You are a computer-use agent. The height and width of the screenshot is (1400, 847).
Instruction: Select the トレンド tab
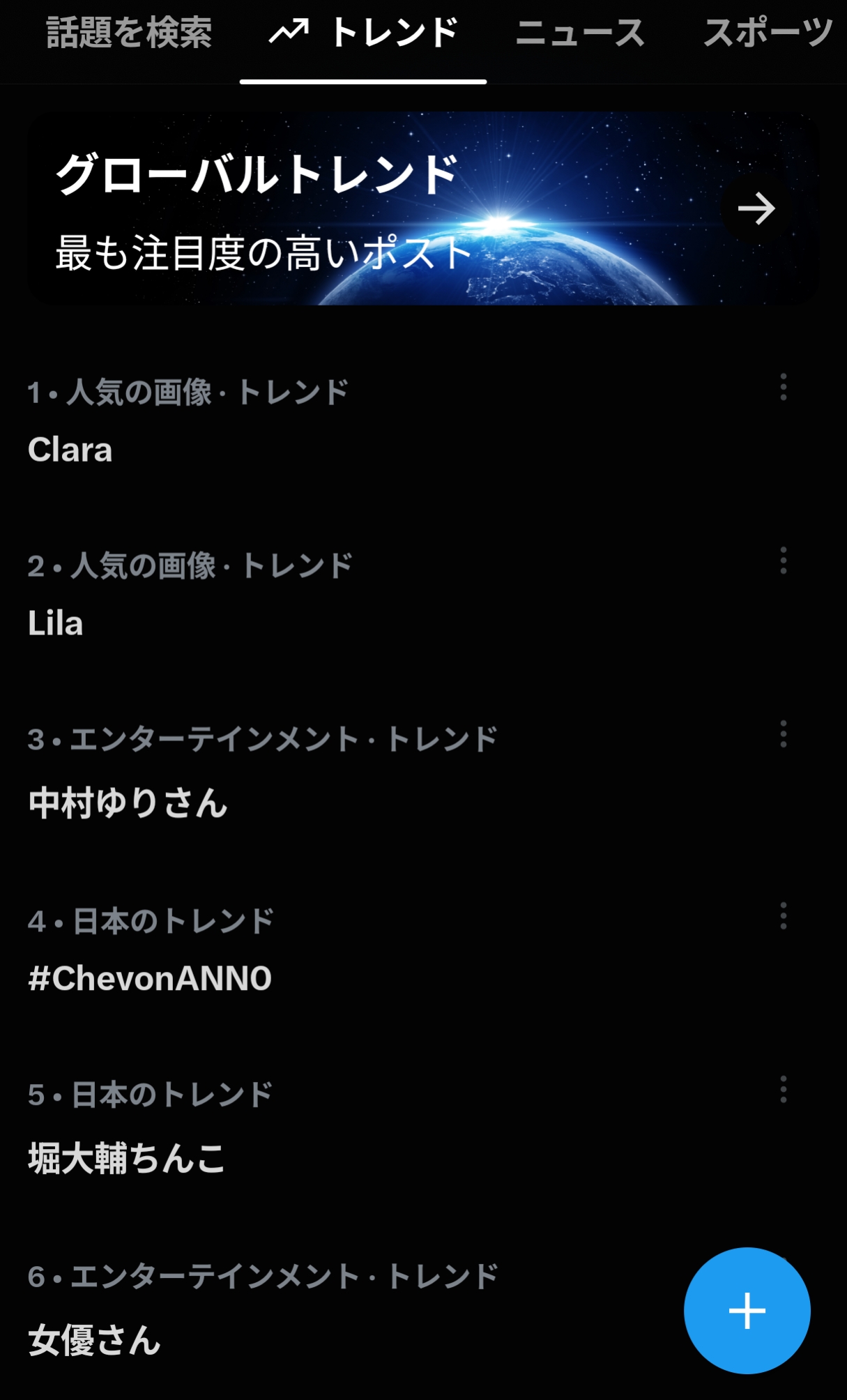pos(363,33)
